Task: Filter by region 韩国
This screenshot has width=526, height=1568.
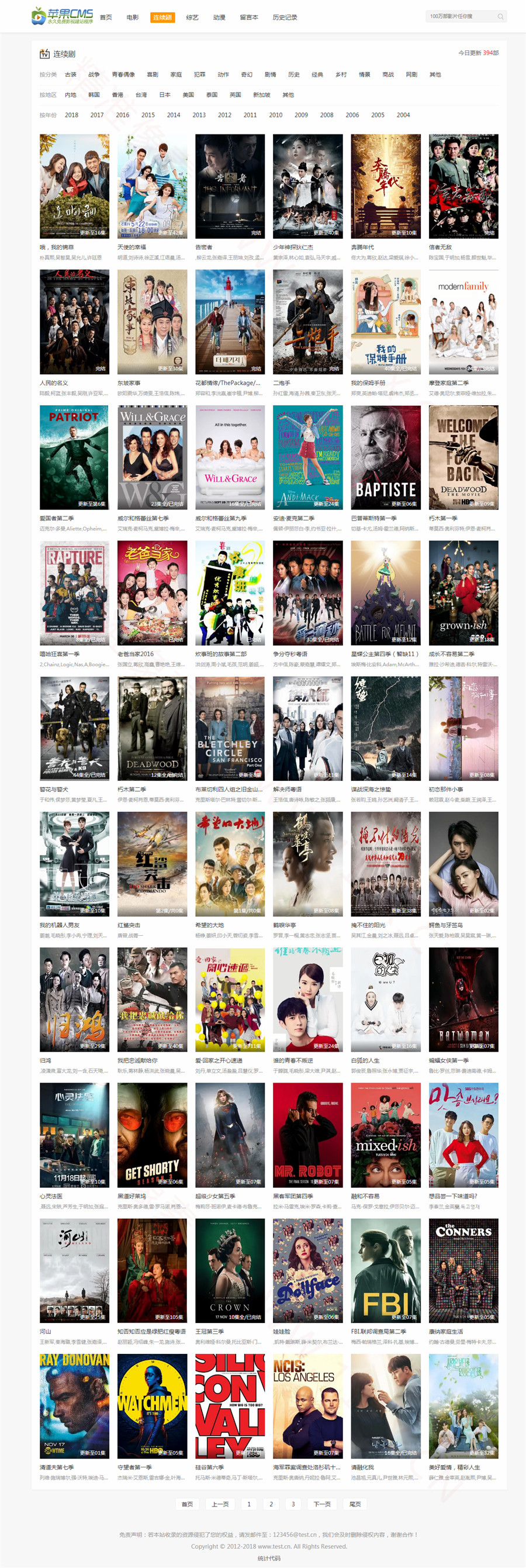Action: point(94,95)
